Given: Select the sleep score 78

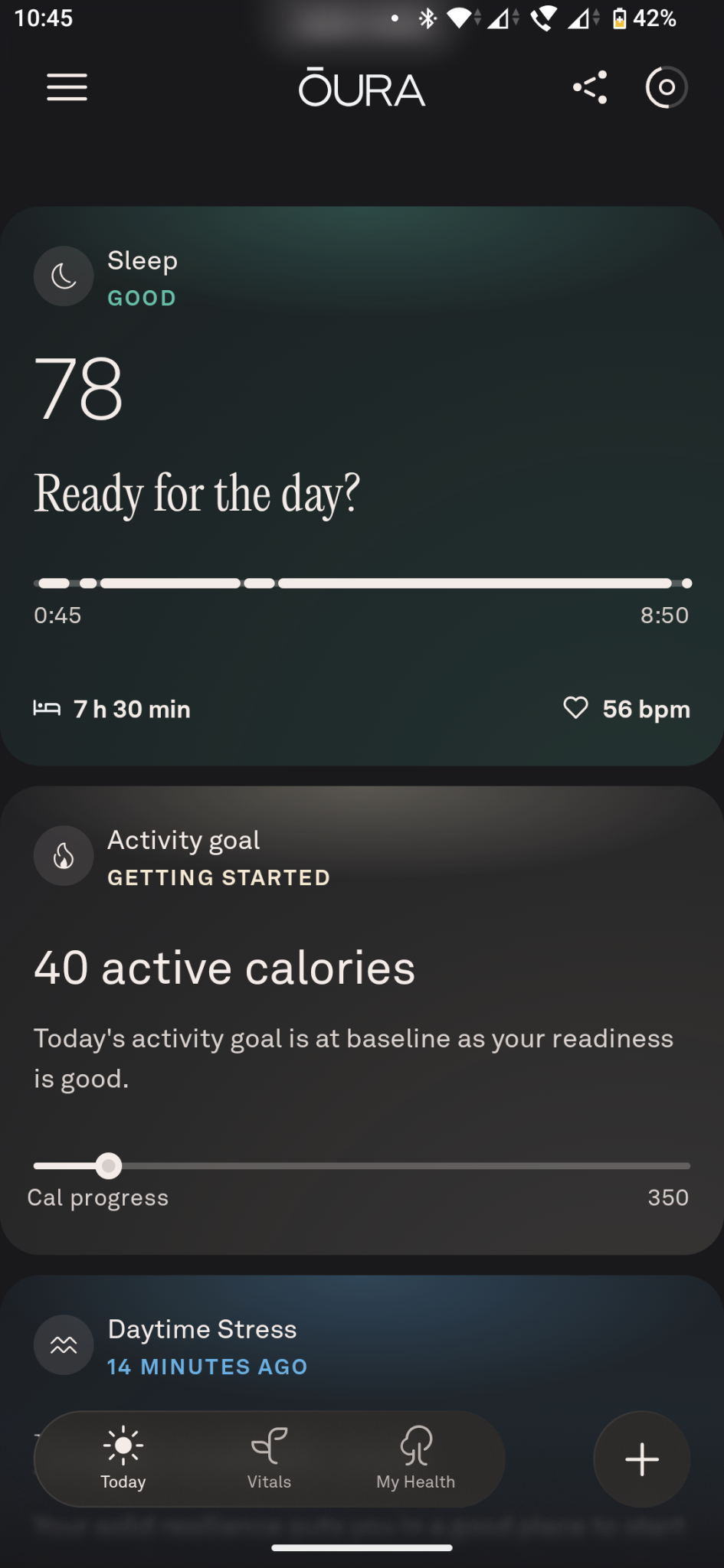Looking at the screenshot, I should (x=78, y=387).
